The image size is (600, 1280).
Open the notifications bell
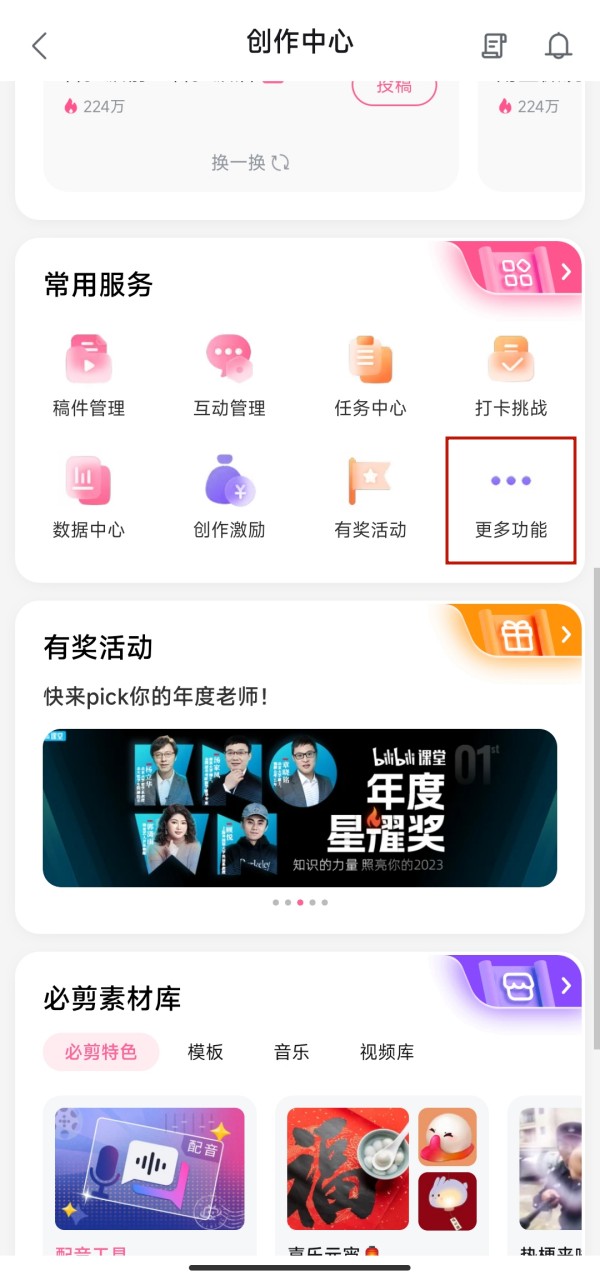coord(558,45)
